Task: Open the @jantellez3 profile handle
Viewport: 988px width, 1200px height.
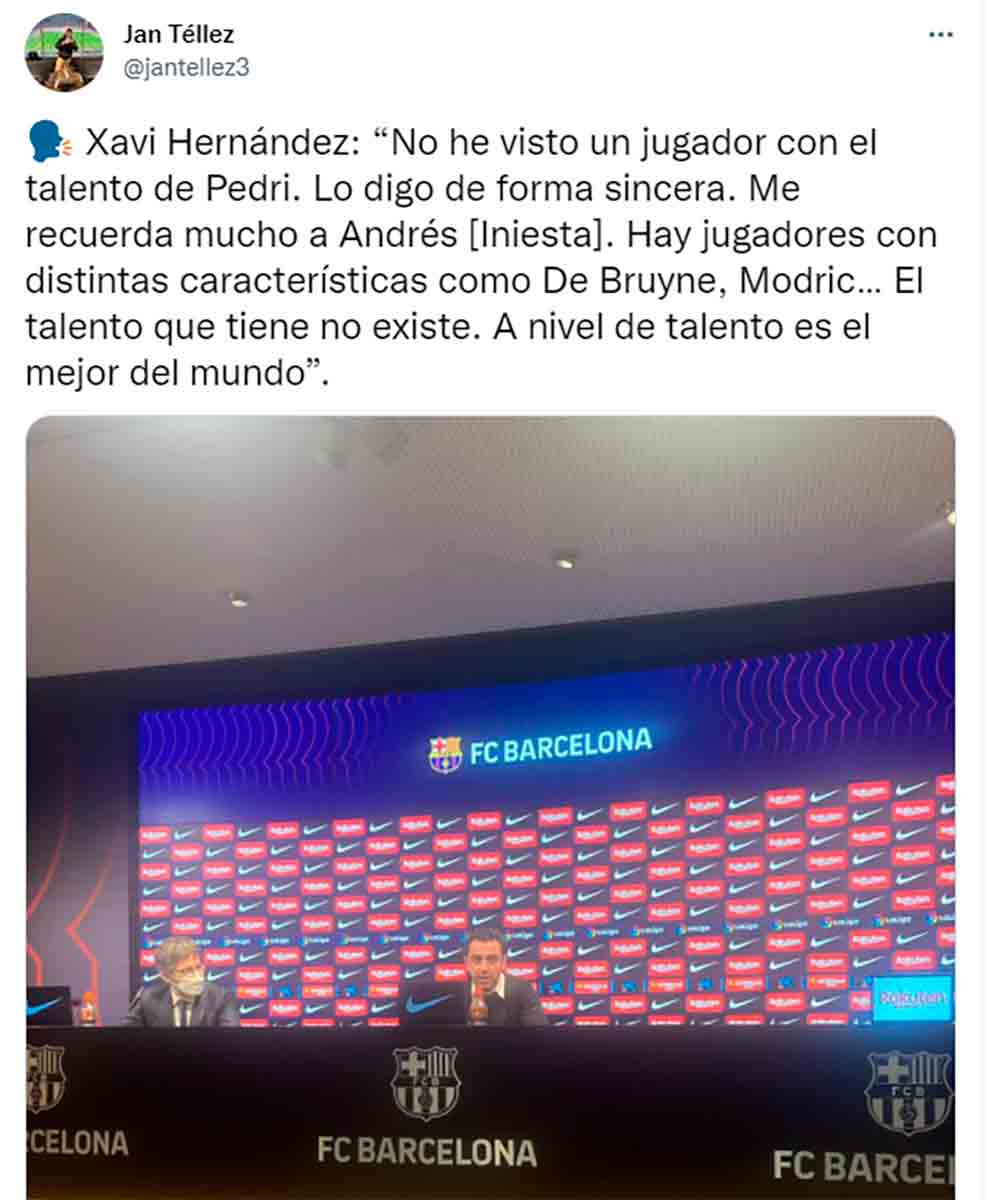Action: [x=185, y=67]
